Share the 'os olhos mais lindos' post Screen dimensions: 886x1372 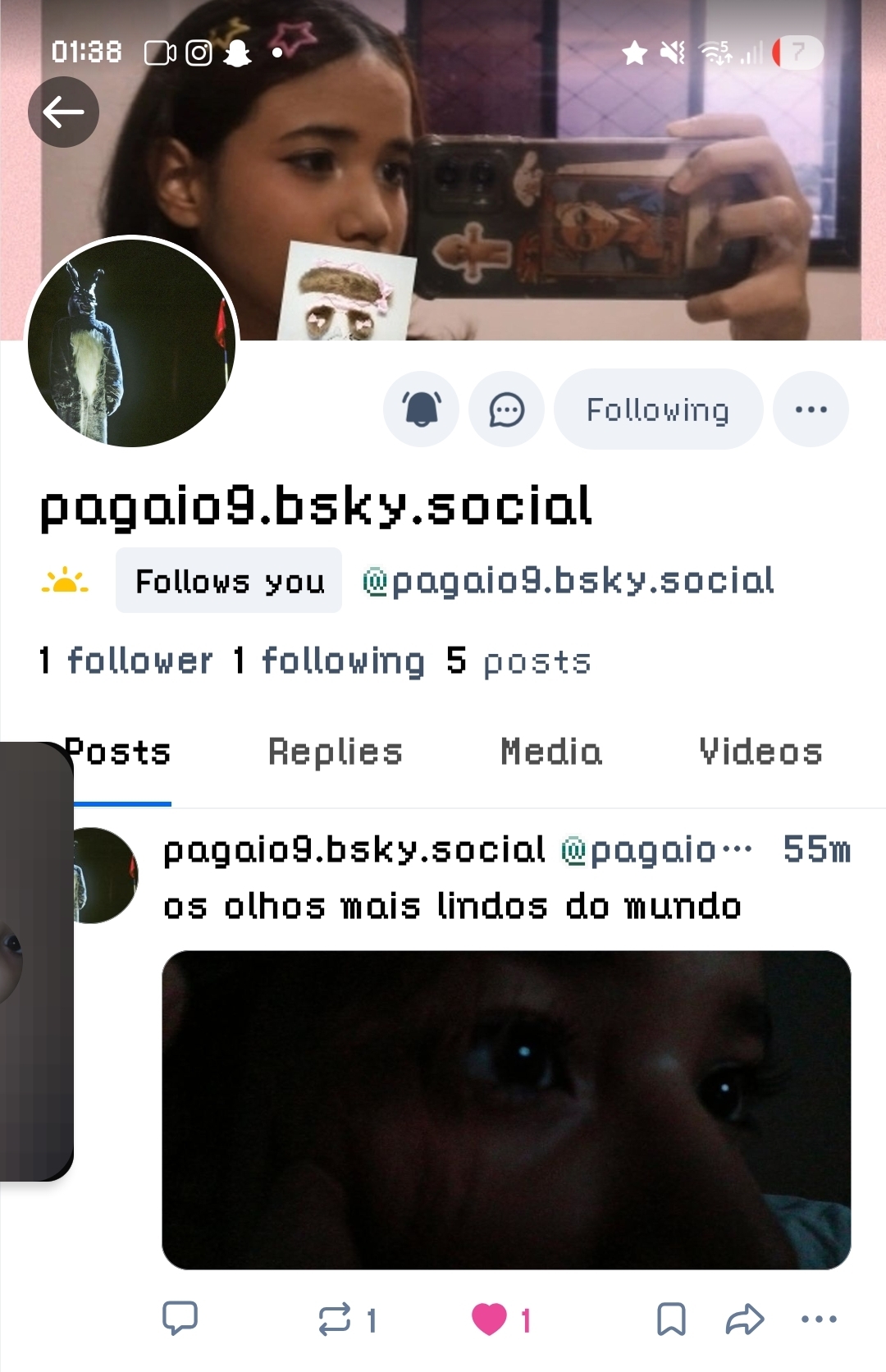pyautogui.click(x=745, y=1319)
